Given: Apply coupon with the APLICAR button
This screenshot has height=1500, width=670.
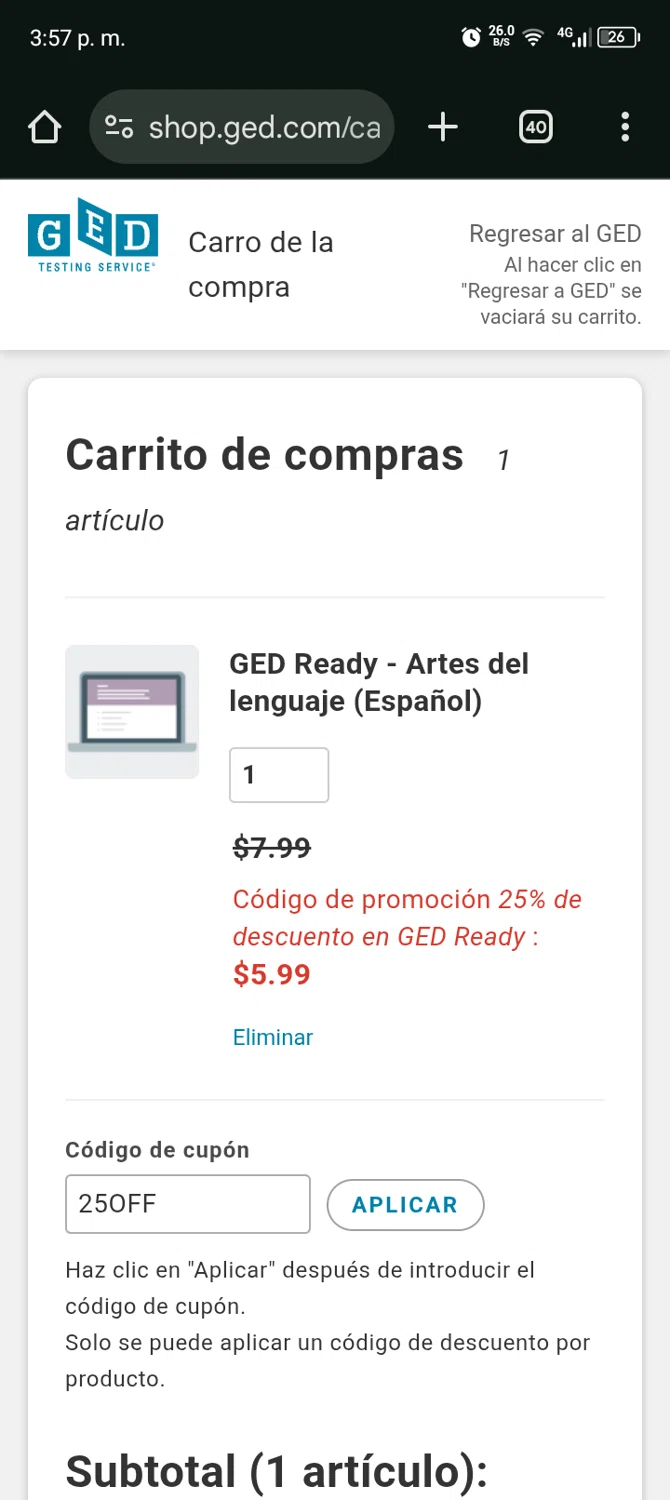Looking at the screenshot, I should (x=405, y=1205).
